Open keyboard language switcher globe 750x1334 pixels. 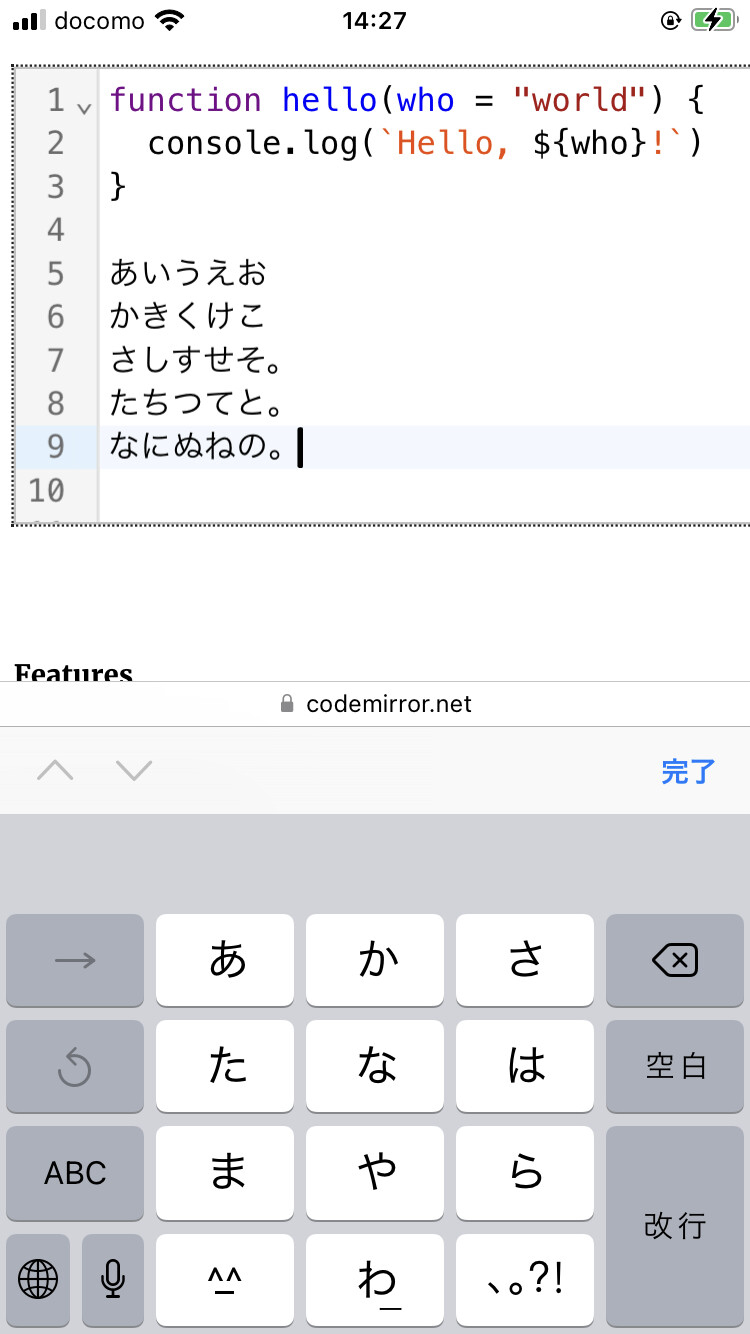point(38,1278)
